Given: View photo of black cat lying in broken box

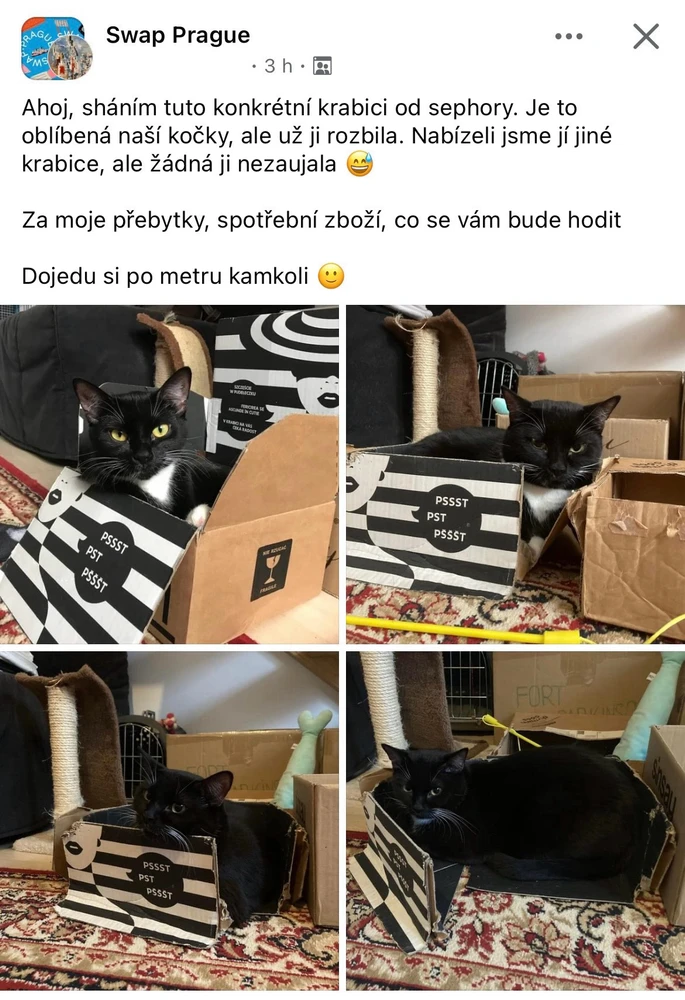Looking at the screenshot, I should (x=515, y=820).
